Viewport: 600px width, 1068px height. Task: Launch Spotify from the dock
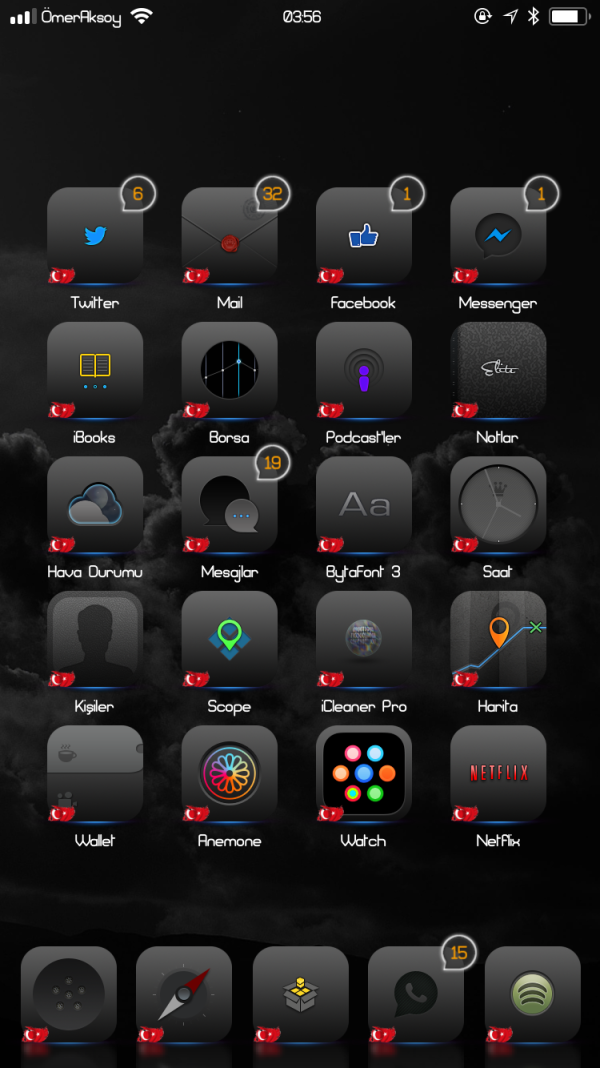[x=532, y=994]
